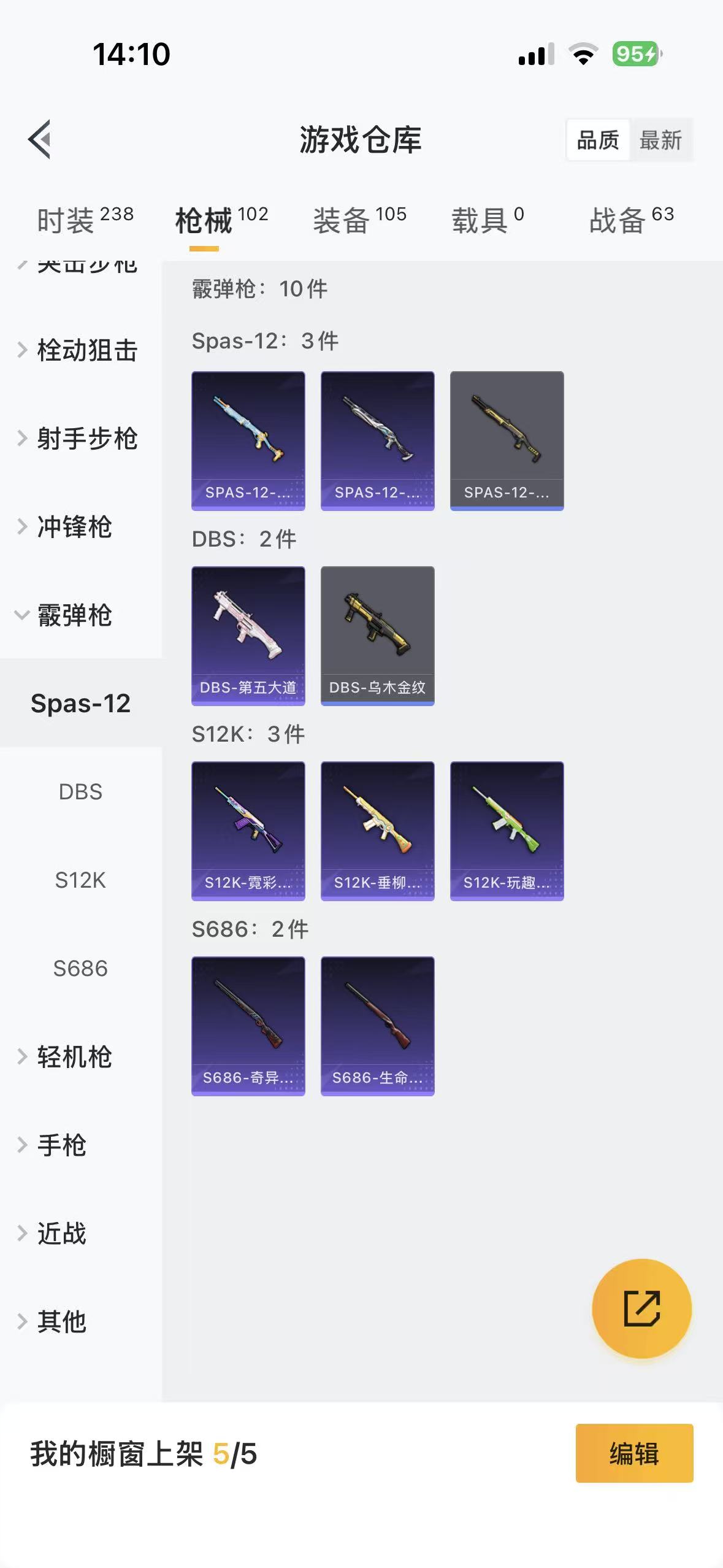
Task: Open the DBS-乌木金纹 weapon skin
Action: pos(377,635)
